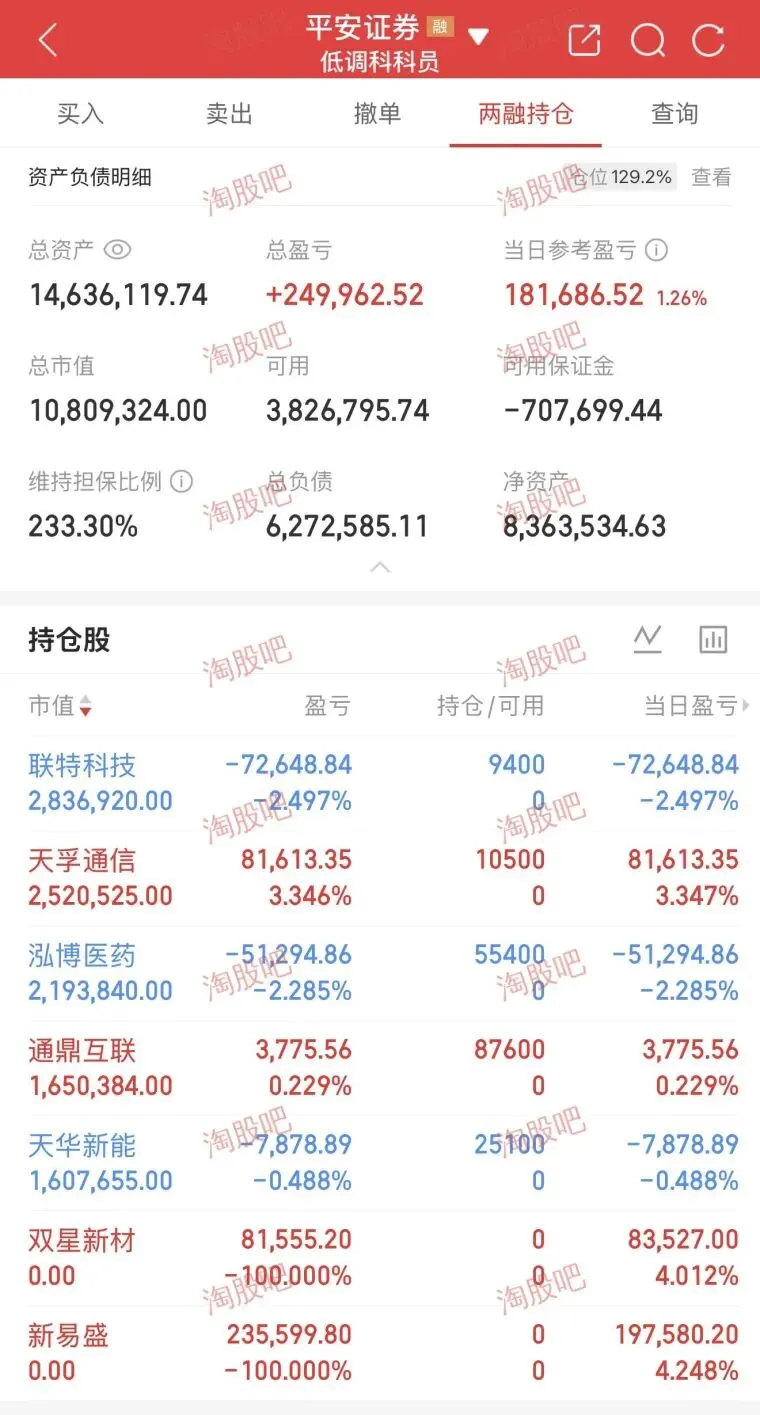Switch to the 查询 tab
Image resolution: width=760 pixels, height=1415 pixels.
tap(675, 114)
